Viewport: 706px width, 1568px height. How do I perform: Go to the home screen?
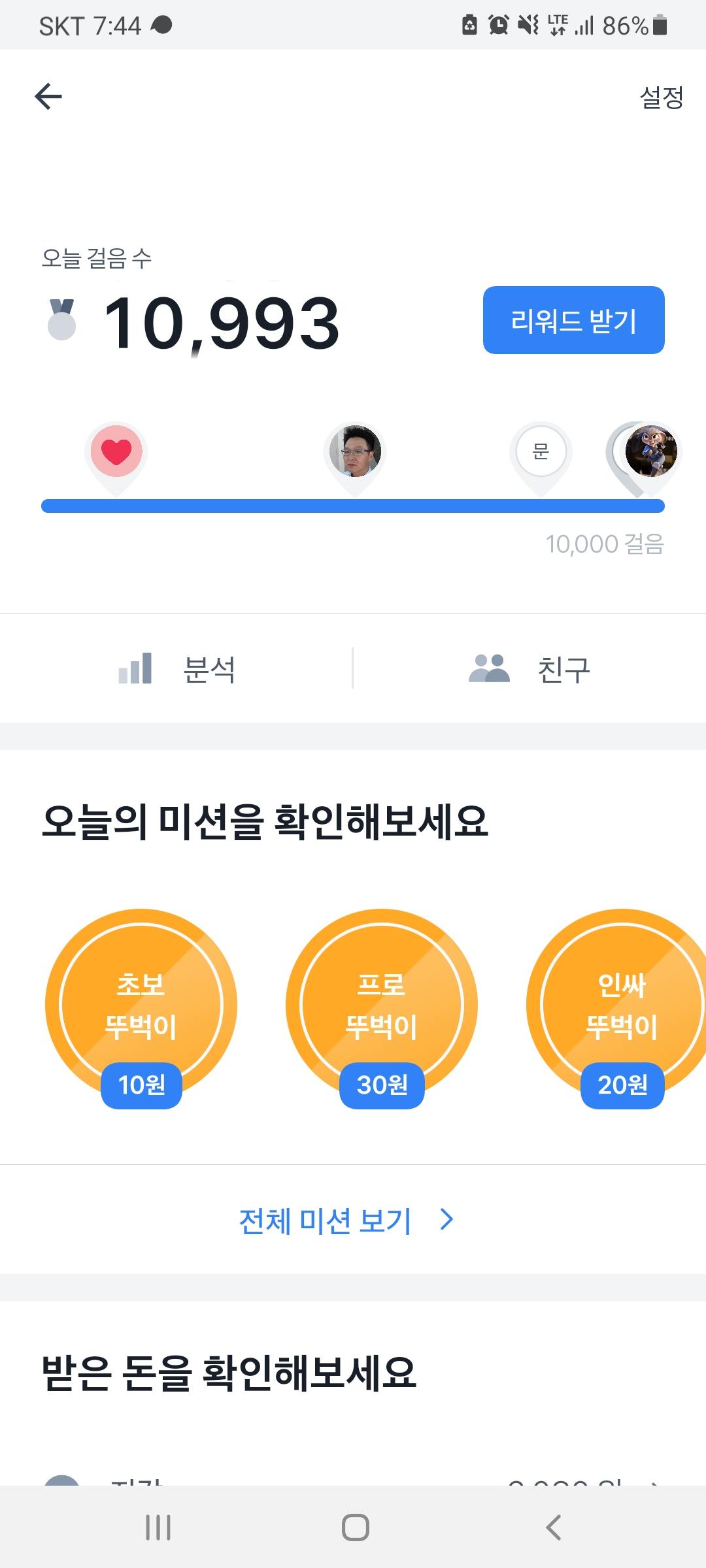pos(355,1527)
